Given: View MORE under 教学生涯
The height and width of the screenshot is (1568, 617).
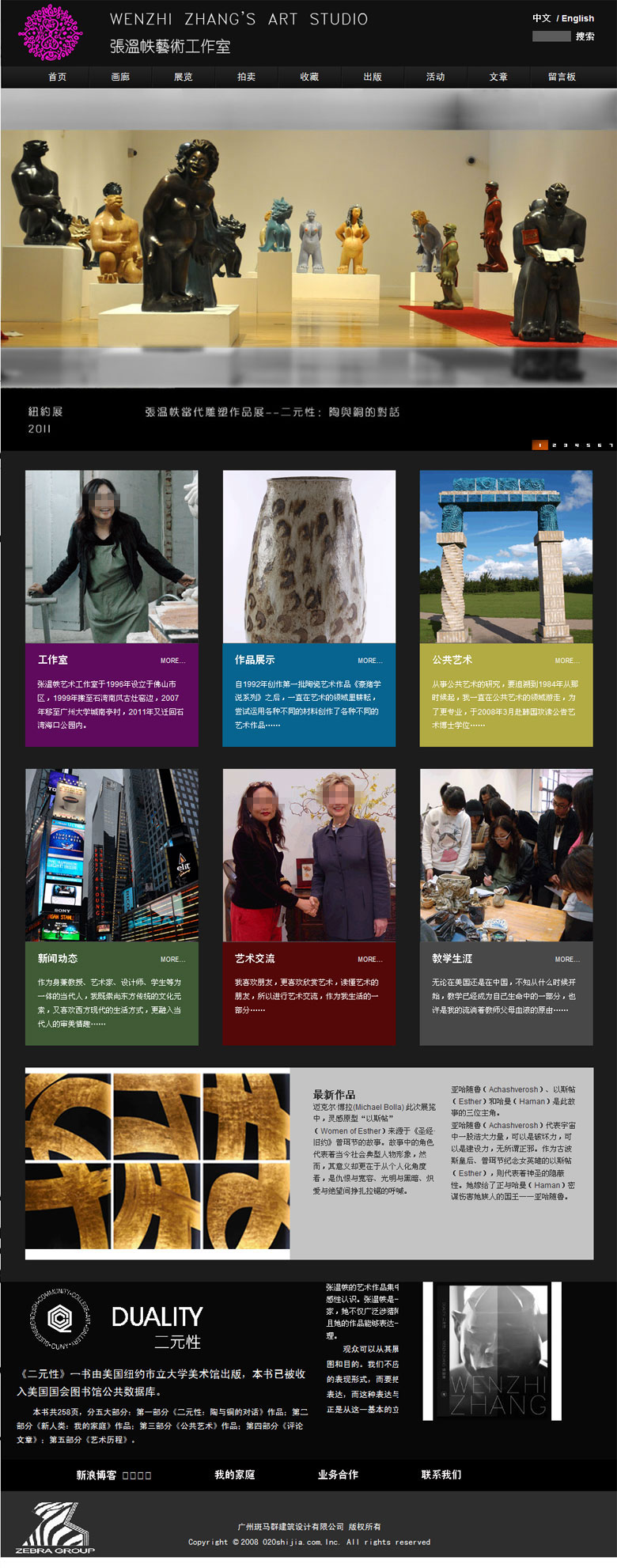Looking at the screenshot, I should (x=566, y=960).
